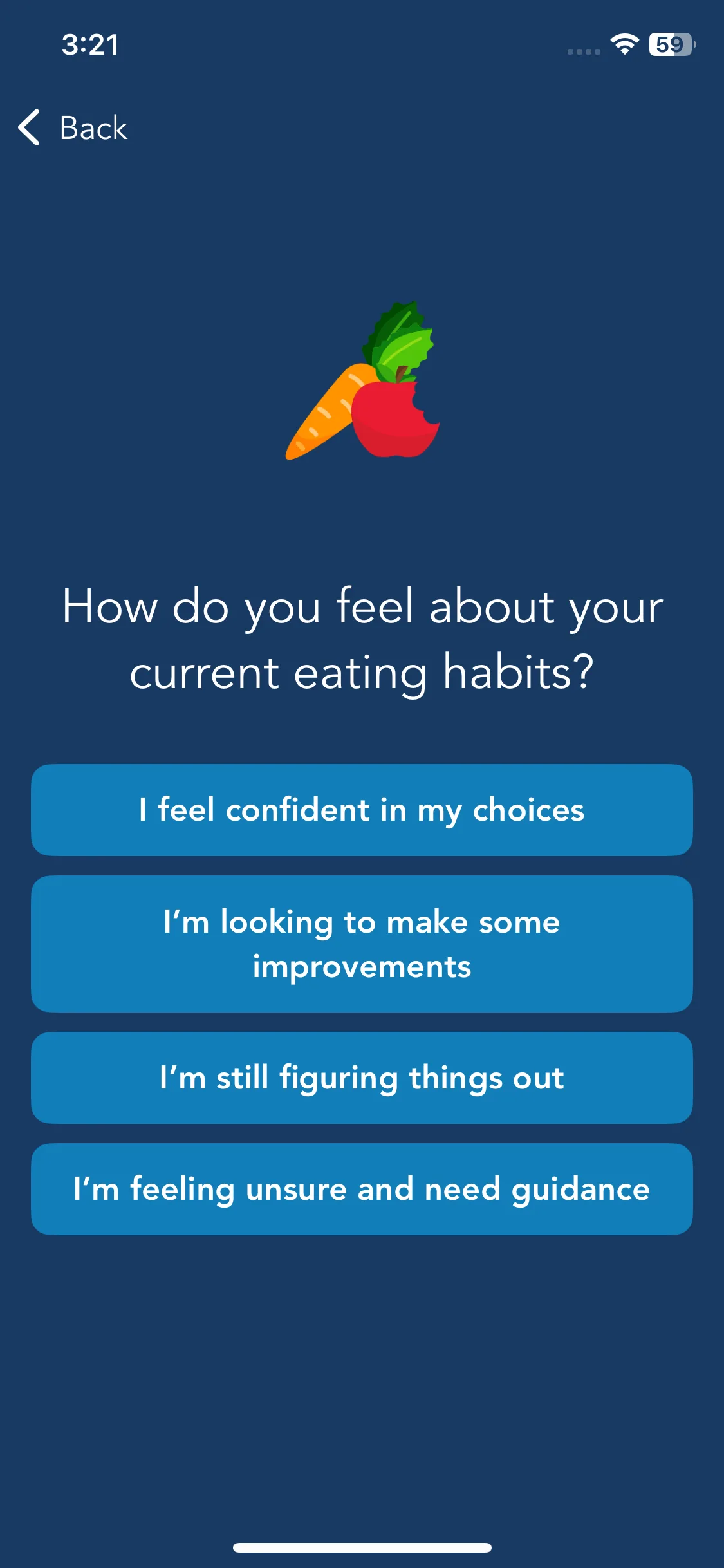Go back to the previous screen

pos(73,127)
